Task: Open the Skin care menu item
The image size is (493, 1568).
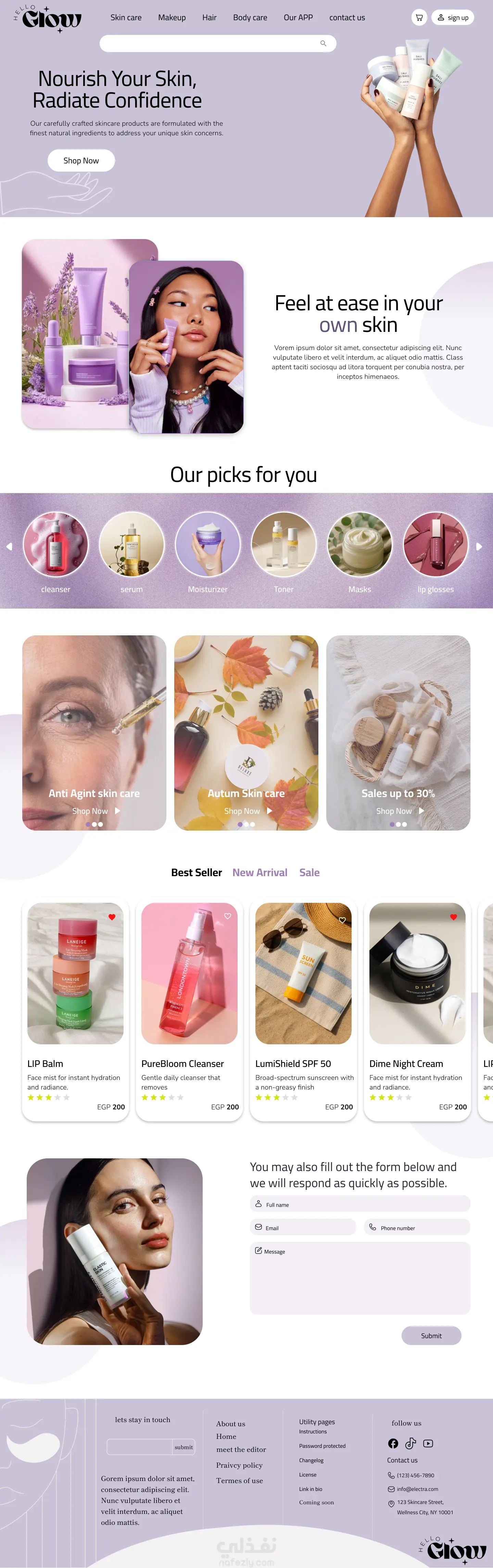Action: click(x=126, y=18)
